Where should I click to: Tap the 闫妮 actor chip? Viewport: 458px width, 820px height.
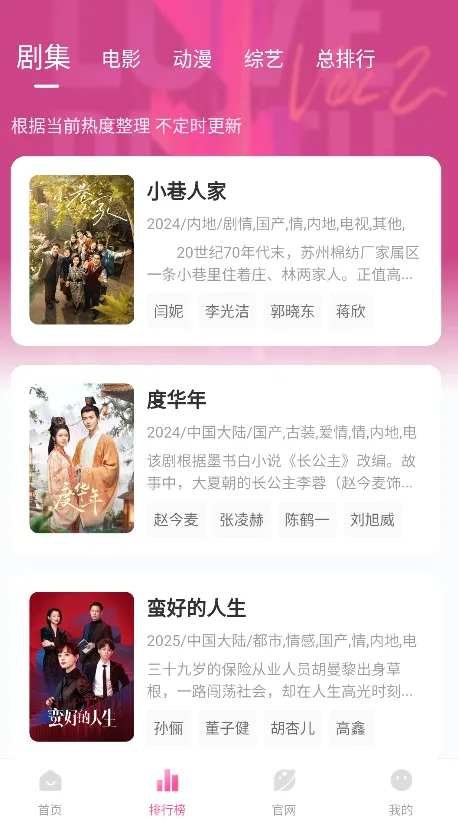[x=169, y=311]
